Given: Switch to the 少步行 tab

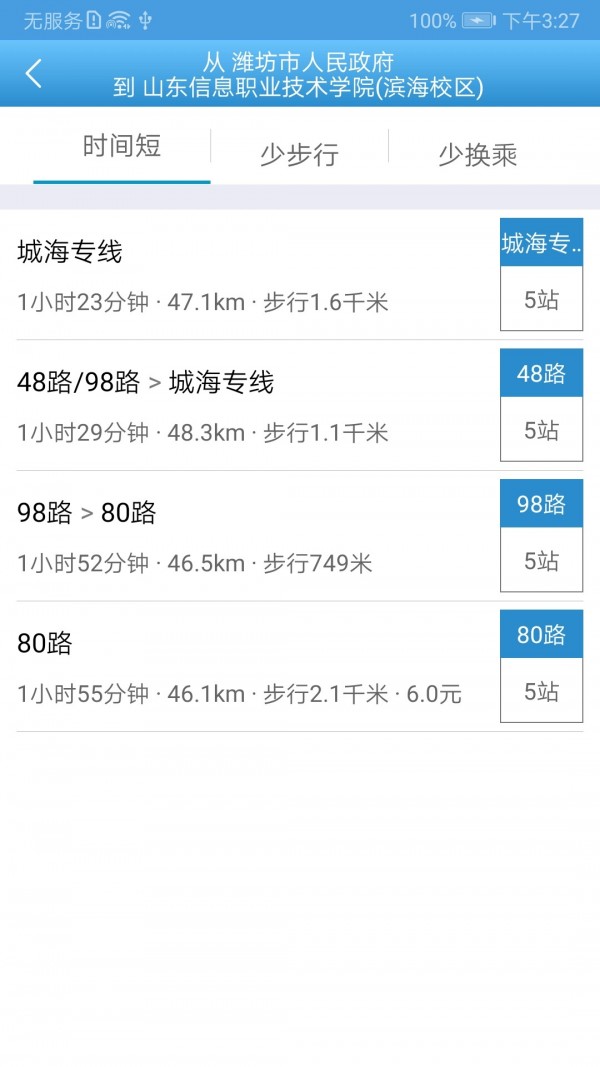Looking at the screenshot, I should point(299,155).
